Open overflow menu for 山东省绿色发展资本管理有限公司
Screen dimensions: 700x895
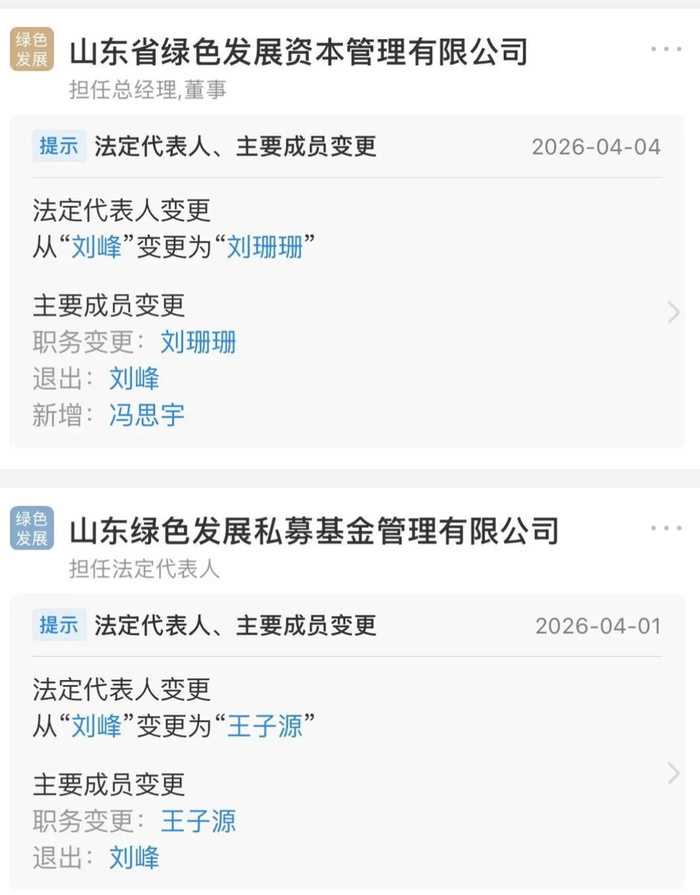(x=665, y=49)
